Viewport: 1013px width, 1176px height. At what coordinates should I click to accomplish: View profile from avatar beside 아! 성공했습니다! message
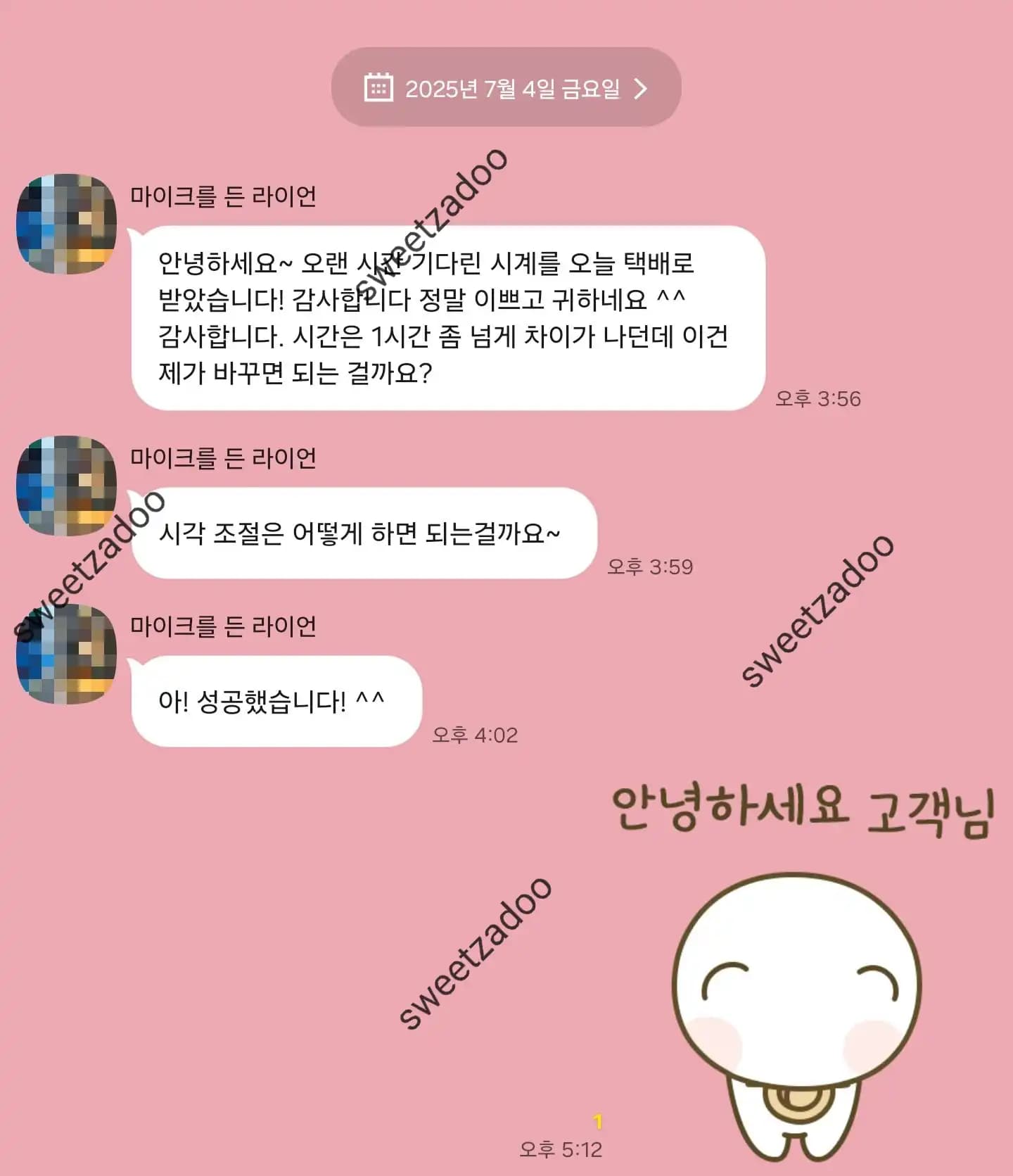coord(67,654)
